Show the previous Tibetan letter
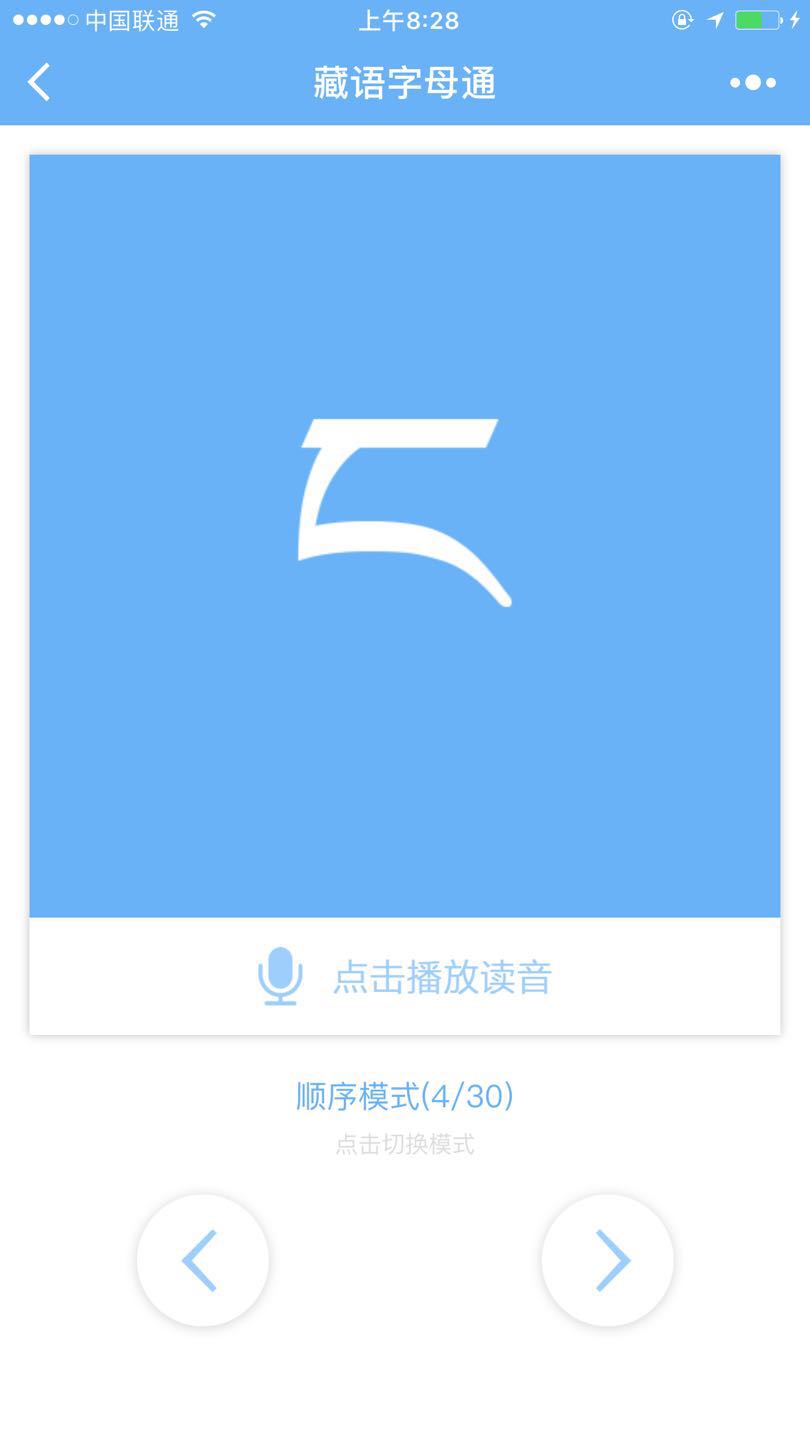This screenshot has height=1440, width=810. [203, 1260]
